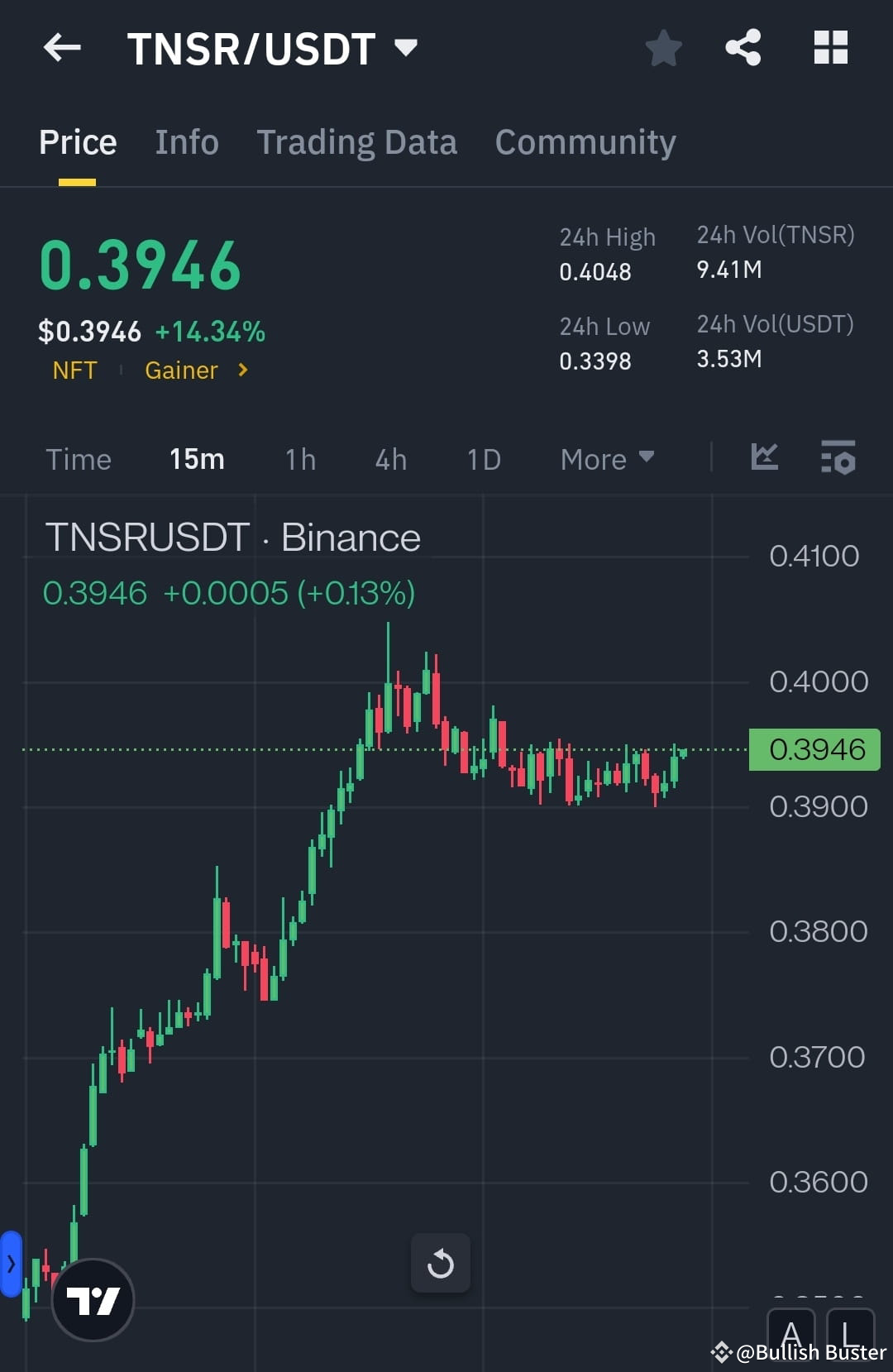Expand the Gainer link arrow

click(241, 370)
